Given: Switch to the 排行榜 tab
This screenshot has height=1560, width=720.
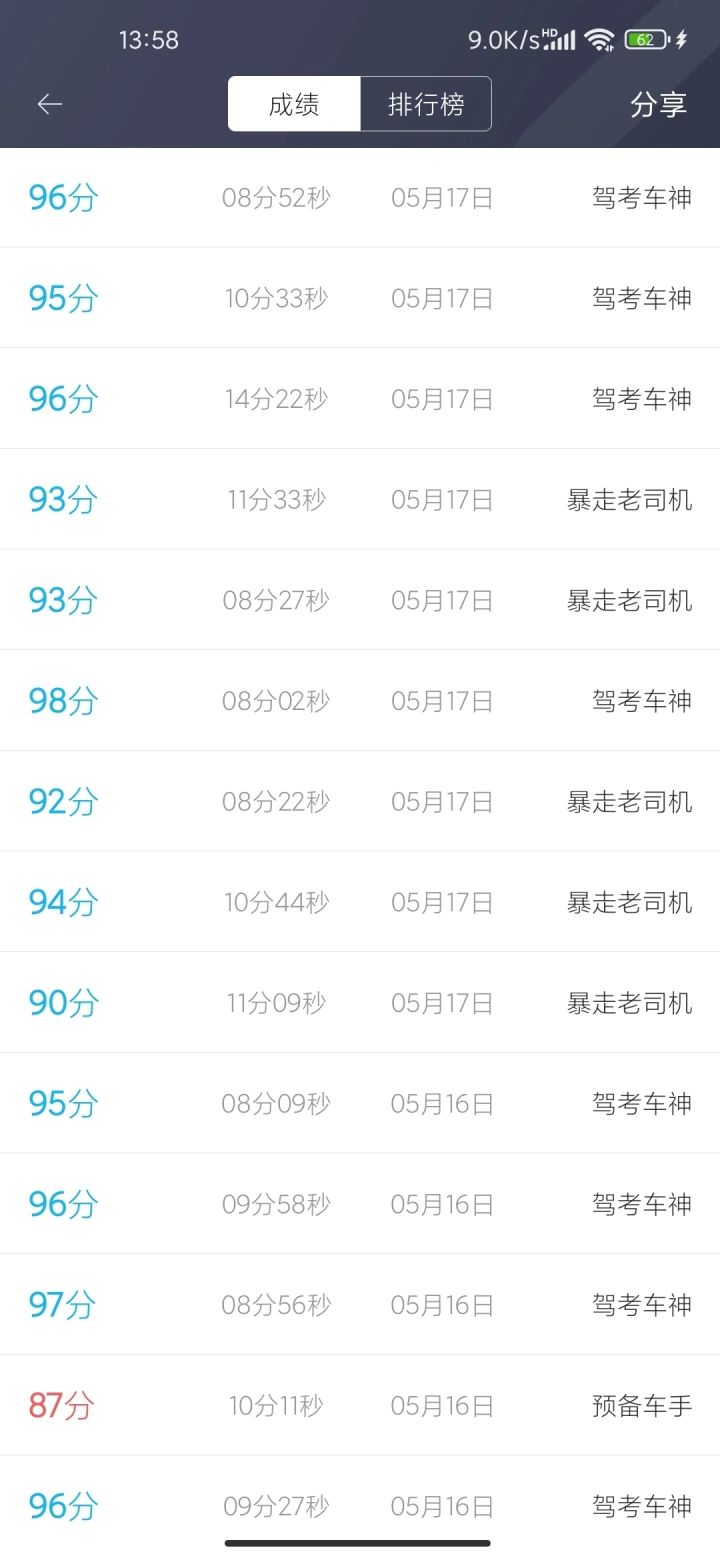Looking at the screenshot, I should coord(426,104).
